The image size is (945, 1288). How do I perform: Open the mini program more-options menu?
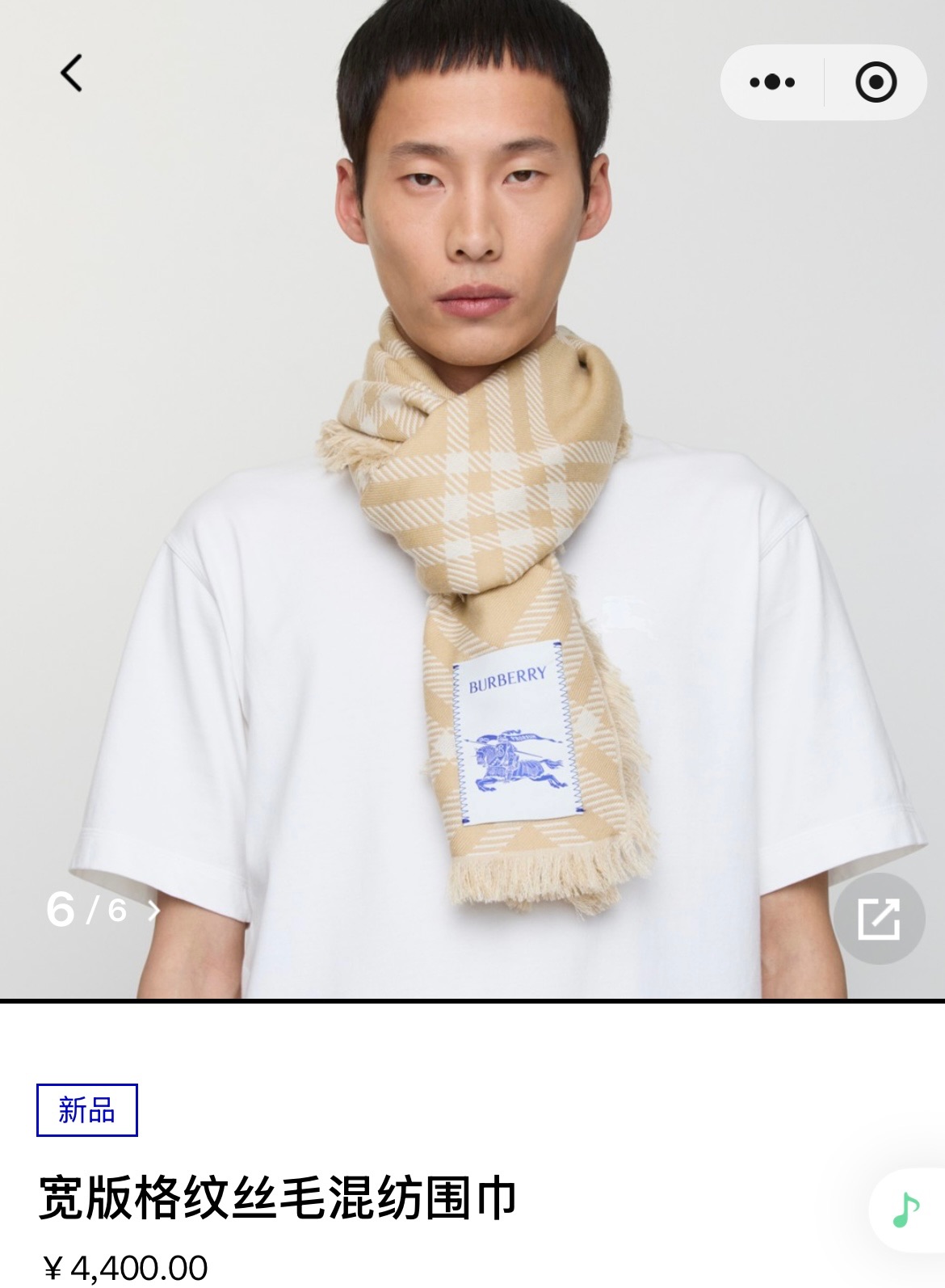(771, 82)
